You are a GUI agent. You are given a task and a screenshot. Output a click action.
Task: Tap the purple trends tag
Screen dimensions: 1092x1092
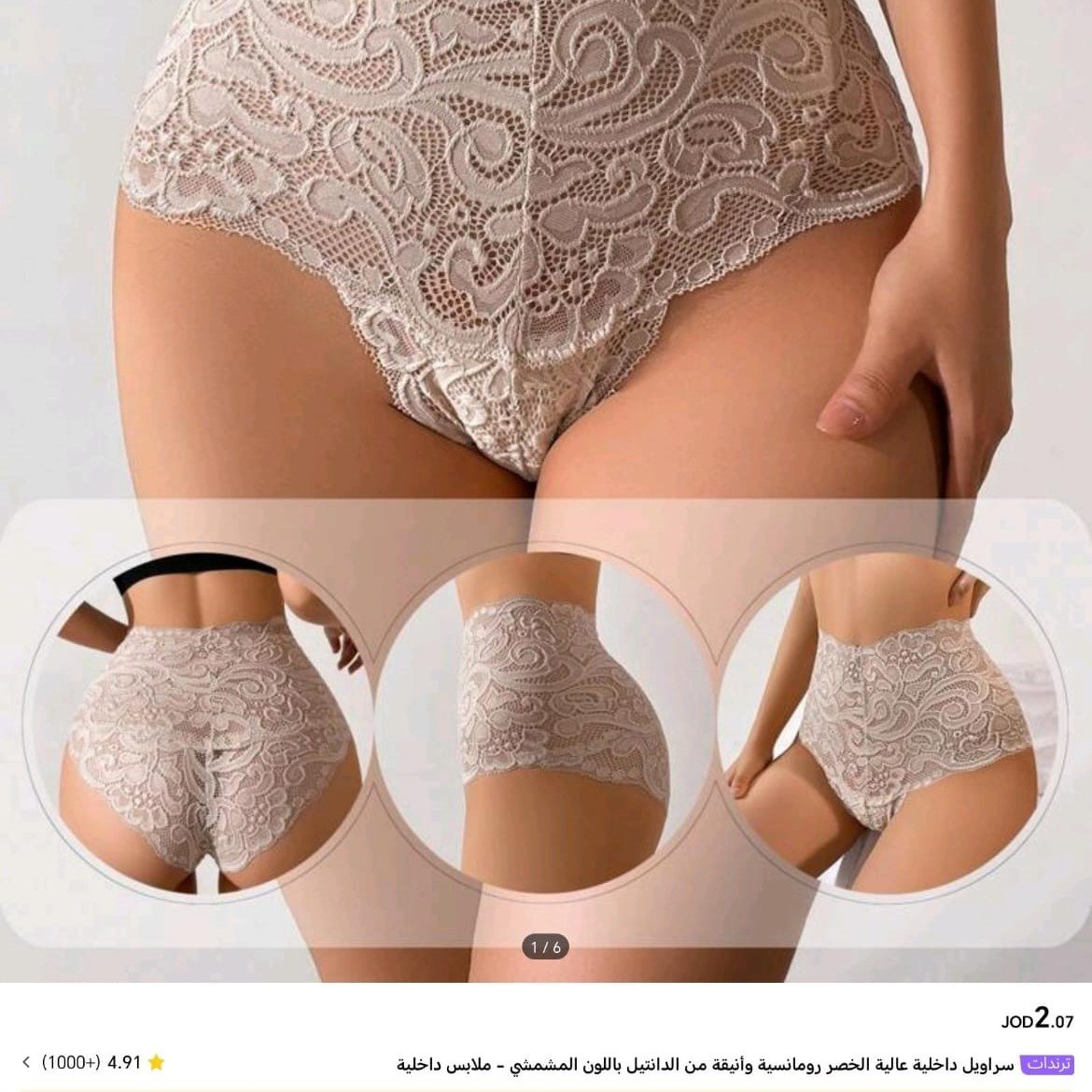(1047, 1064)
